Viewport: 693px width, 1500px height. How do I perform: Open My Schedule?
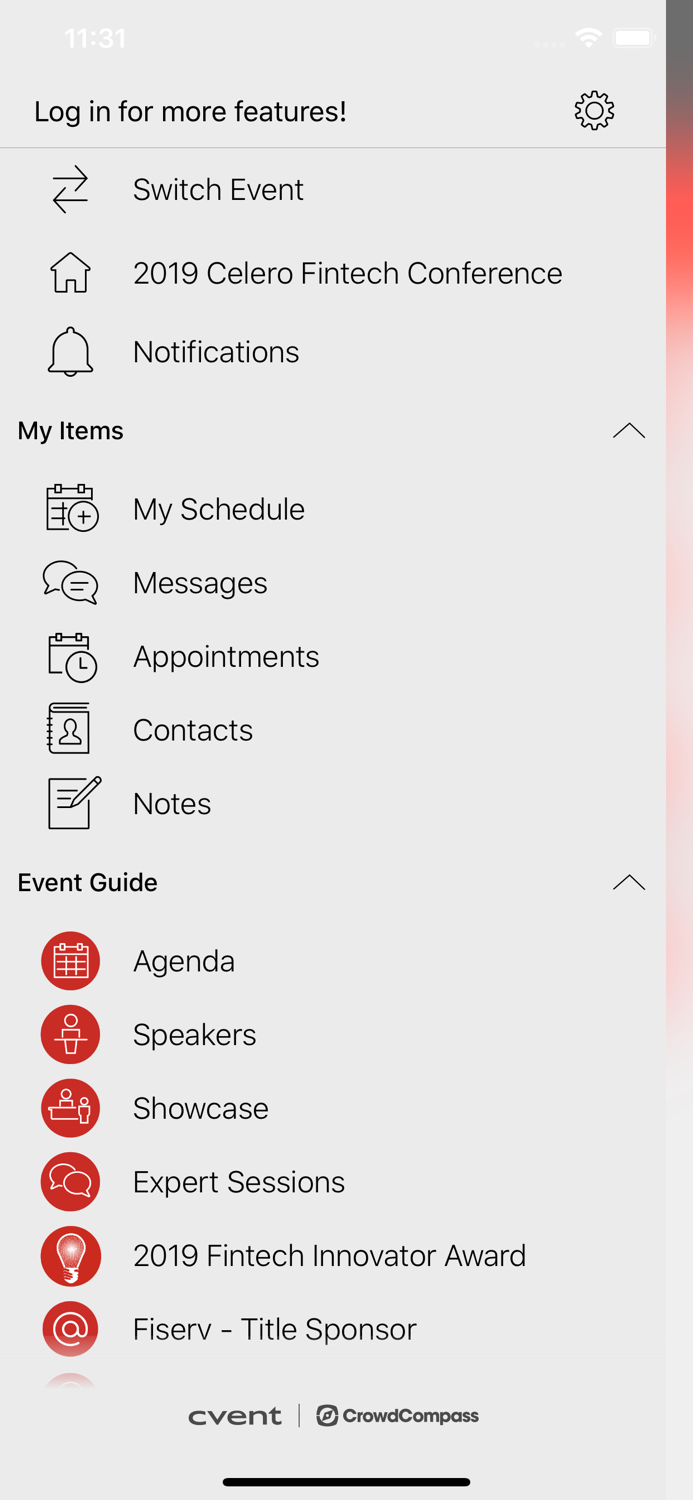[x=218, y=509]
